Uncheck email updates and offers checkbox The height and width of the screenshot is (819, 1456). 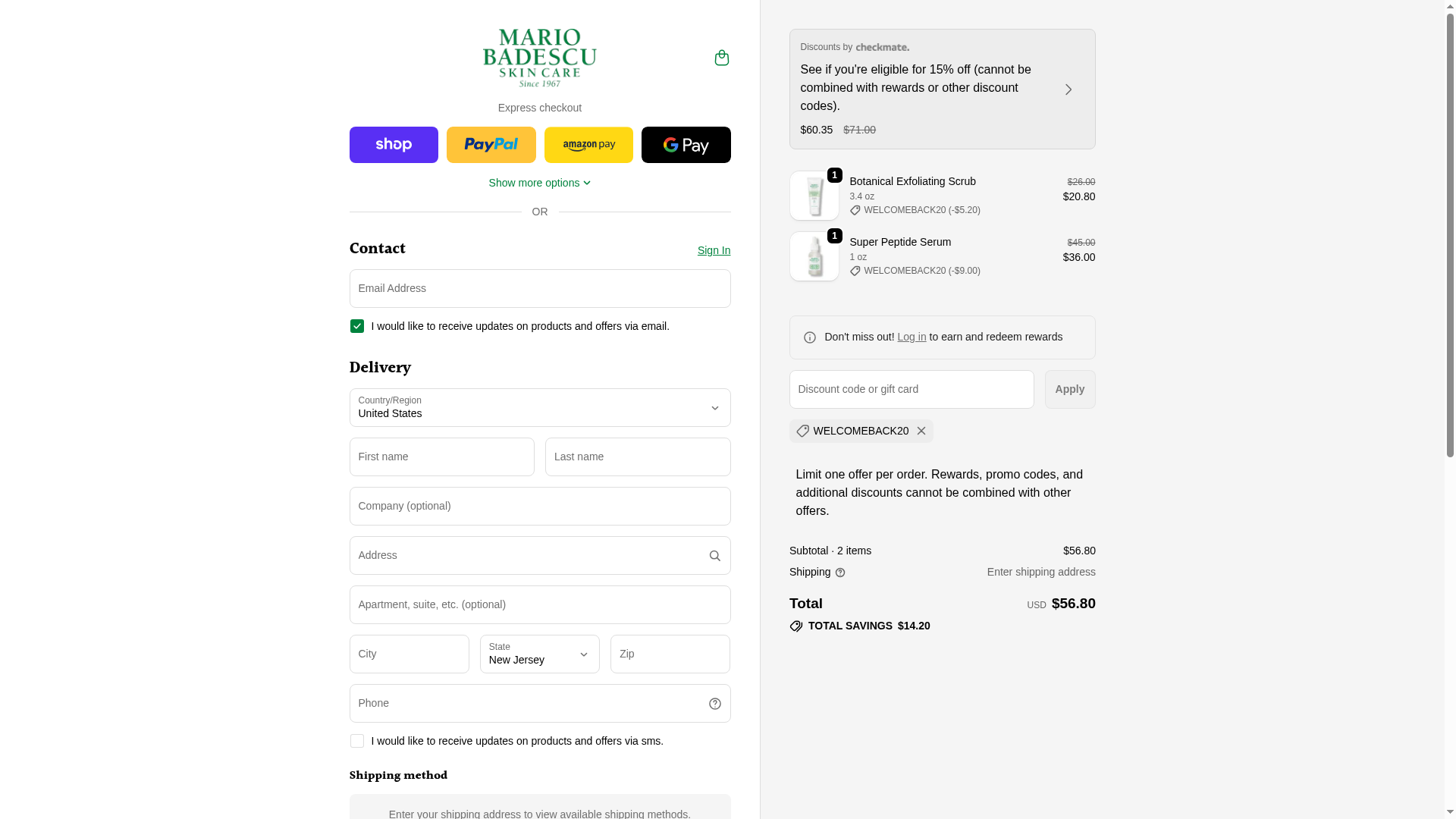(x=357, y=326)
